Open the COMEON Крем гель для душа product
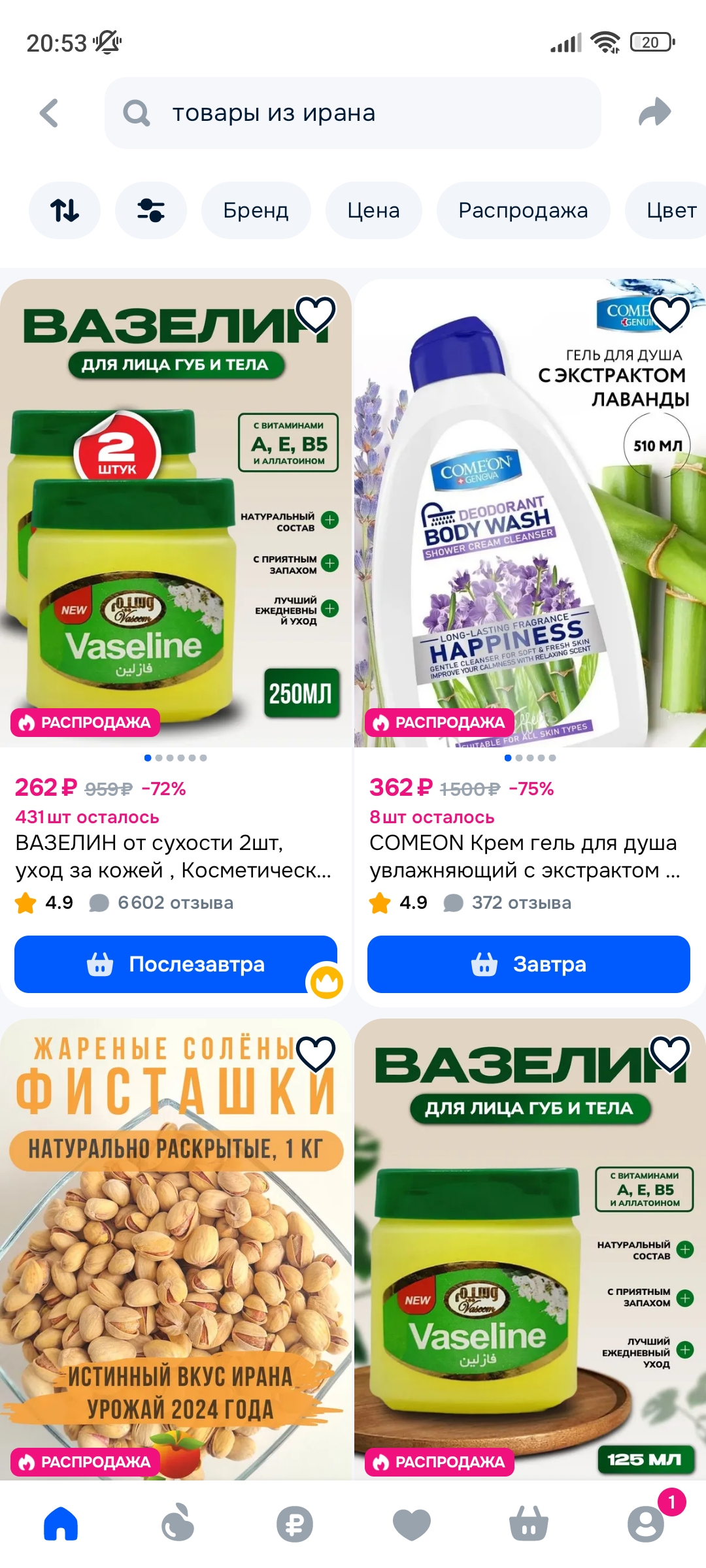Screen dimensions: 706x1568 (x=524, y=856)
